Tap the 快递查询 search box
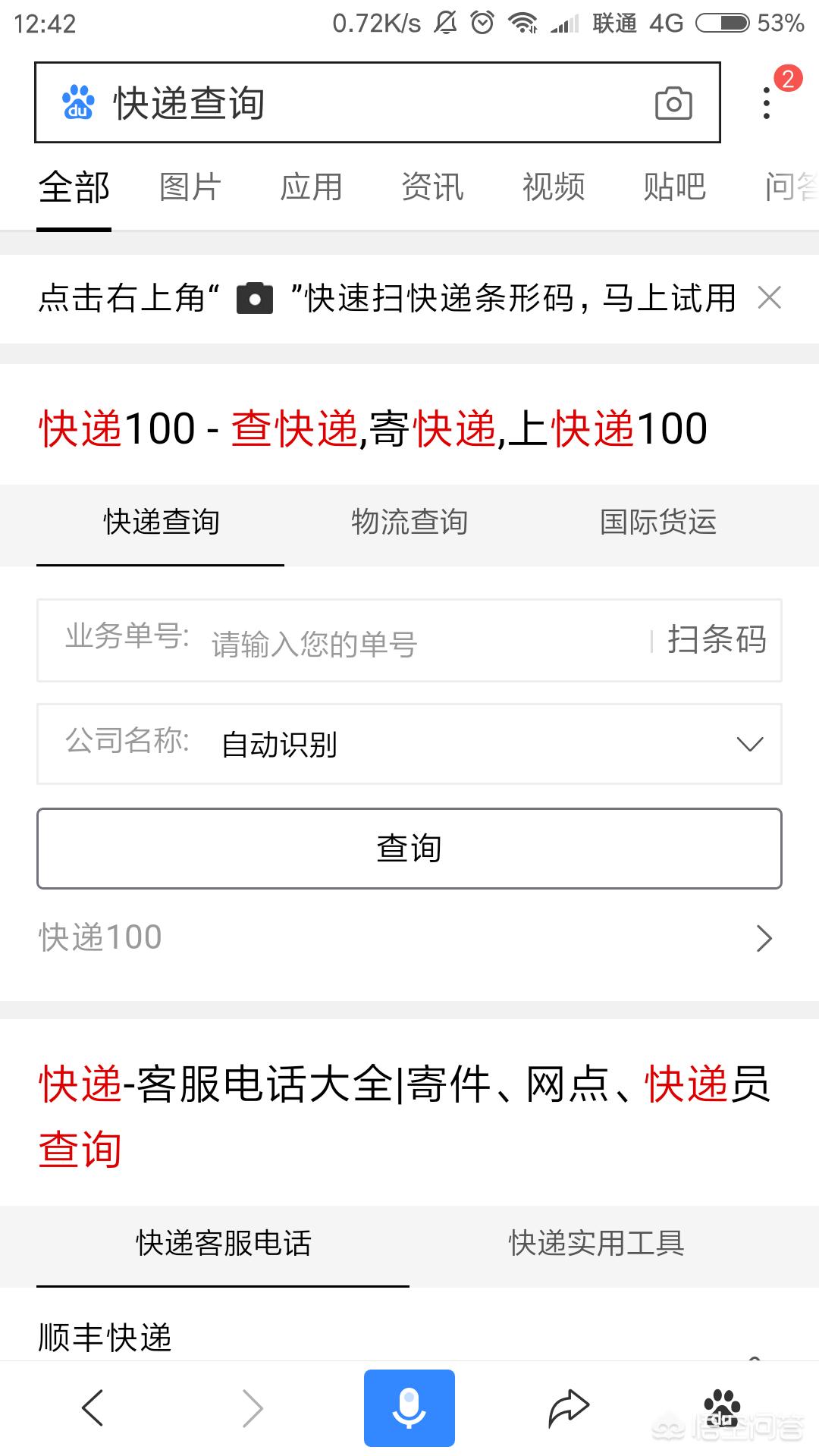819x1456 pixels. (x=377, y=102)
